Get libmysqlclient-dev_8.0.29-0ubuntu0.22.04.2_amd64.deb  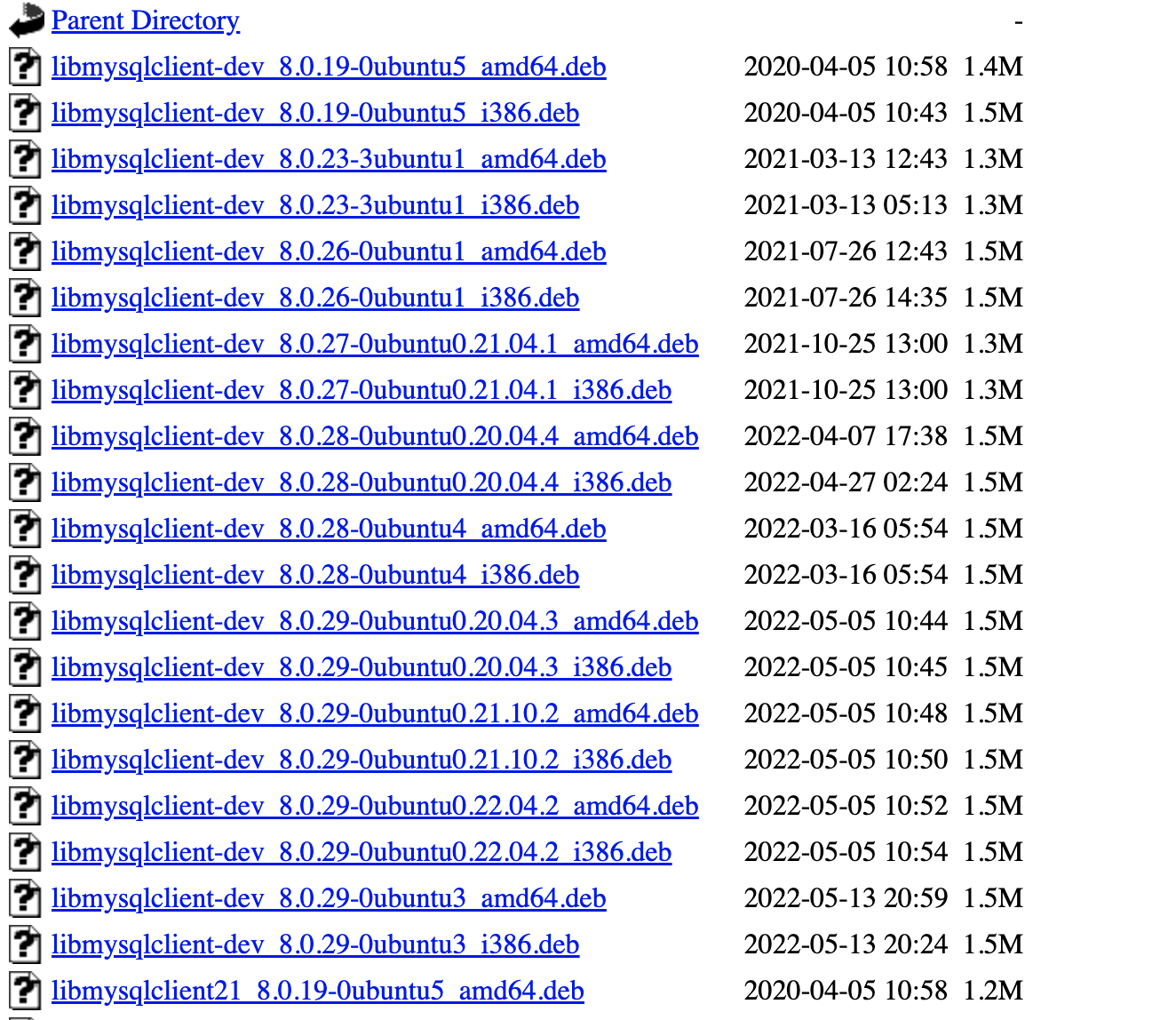(375, 806)
